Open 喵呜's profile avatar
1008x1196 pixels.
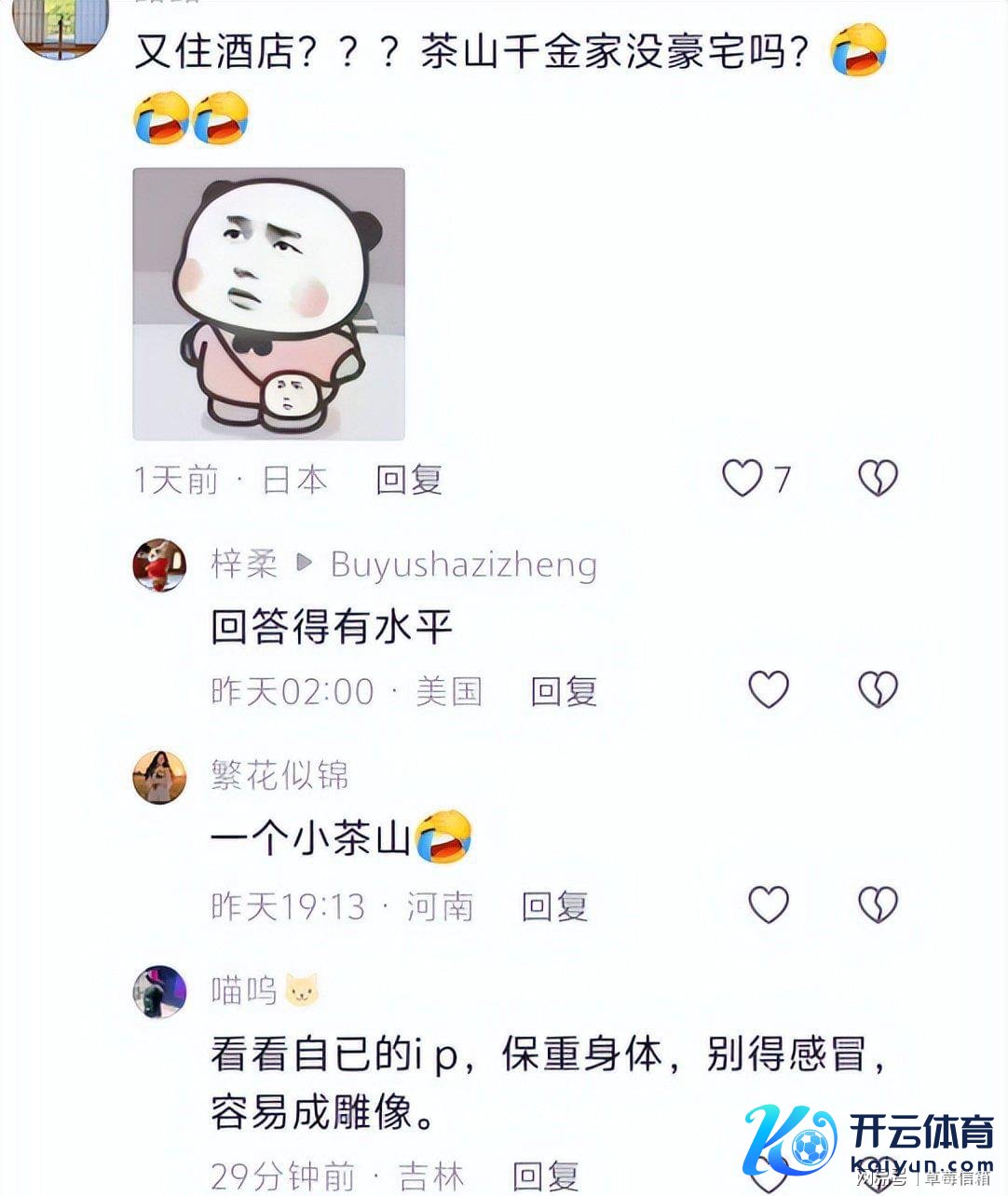pyautogui.click(x=159, y=992)
